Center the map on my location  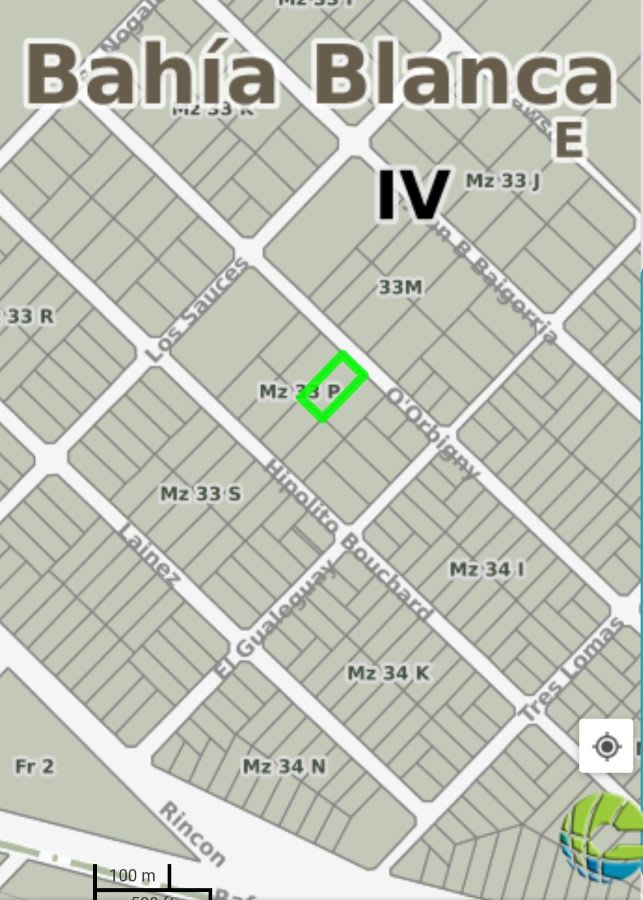(606, 746)
